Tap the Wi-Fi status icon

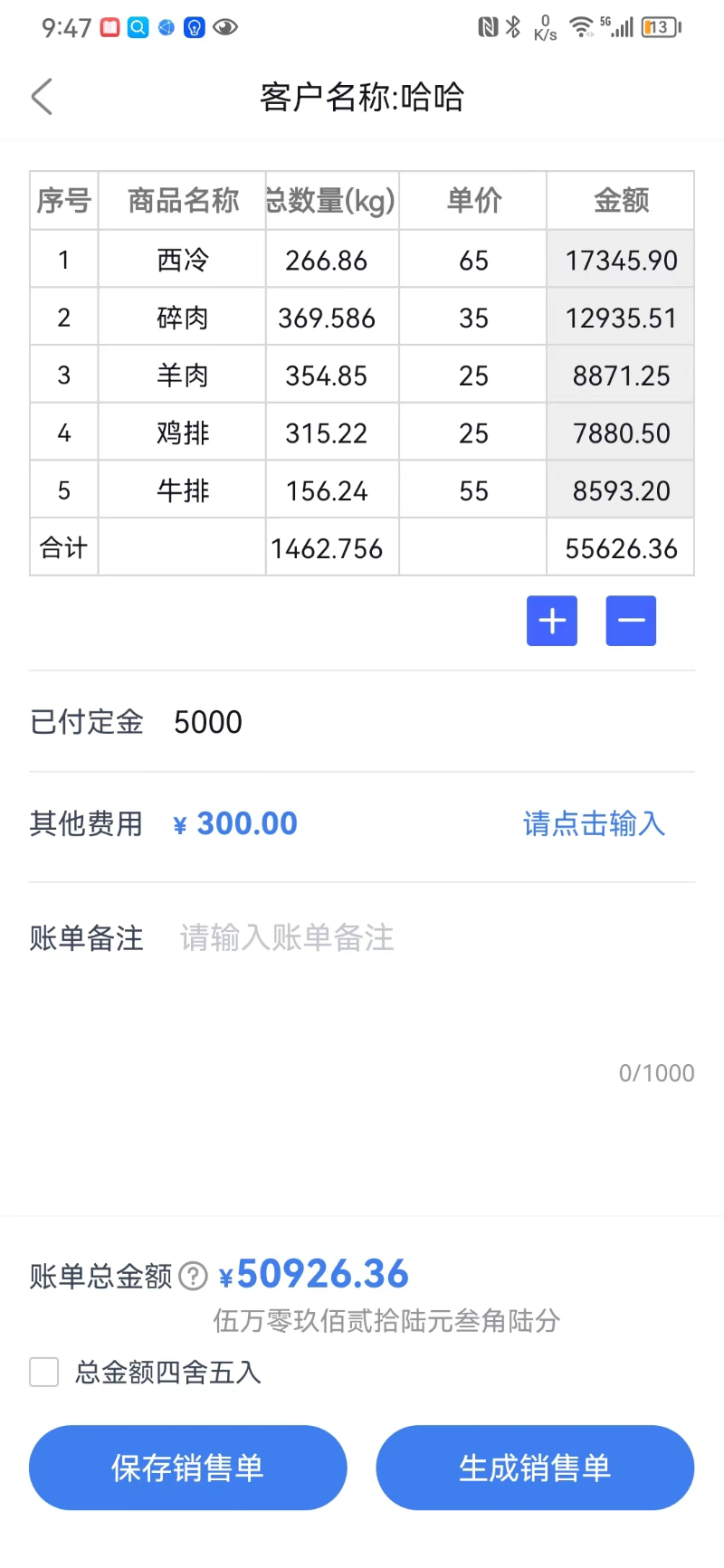pyautogui.click(x=581, y=28)
